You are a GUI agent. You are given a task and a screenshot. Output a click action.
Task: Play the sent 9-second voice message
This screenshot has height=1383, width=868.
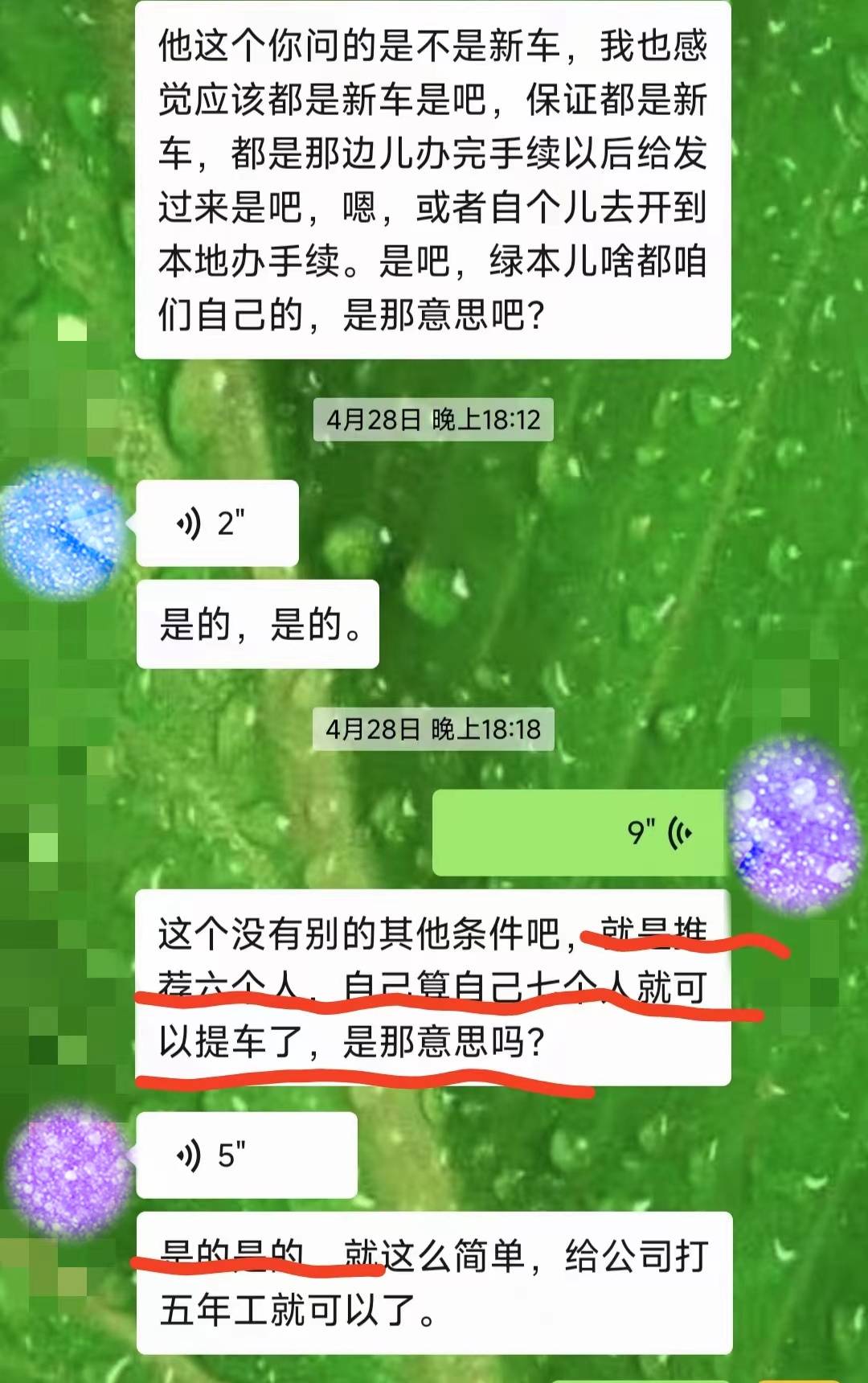(579, 832)
